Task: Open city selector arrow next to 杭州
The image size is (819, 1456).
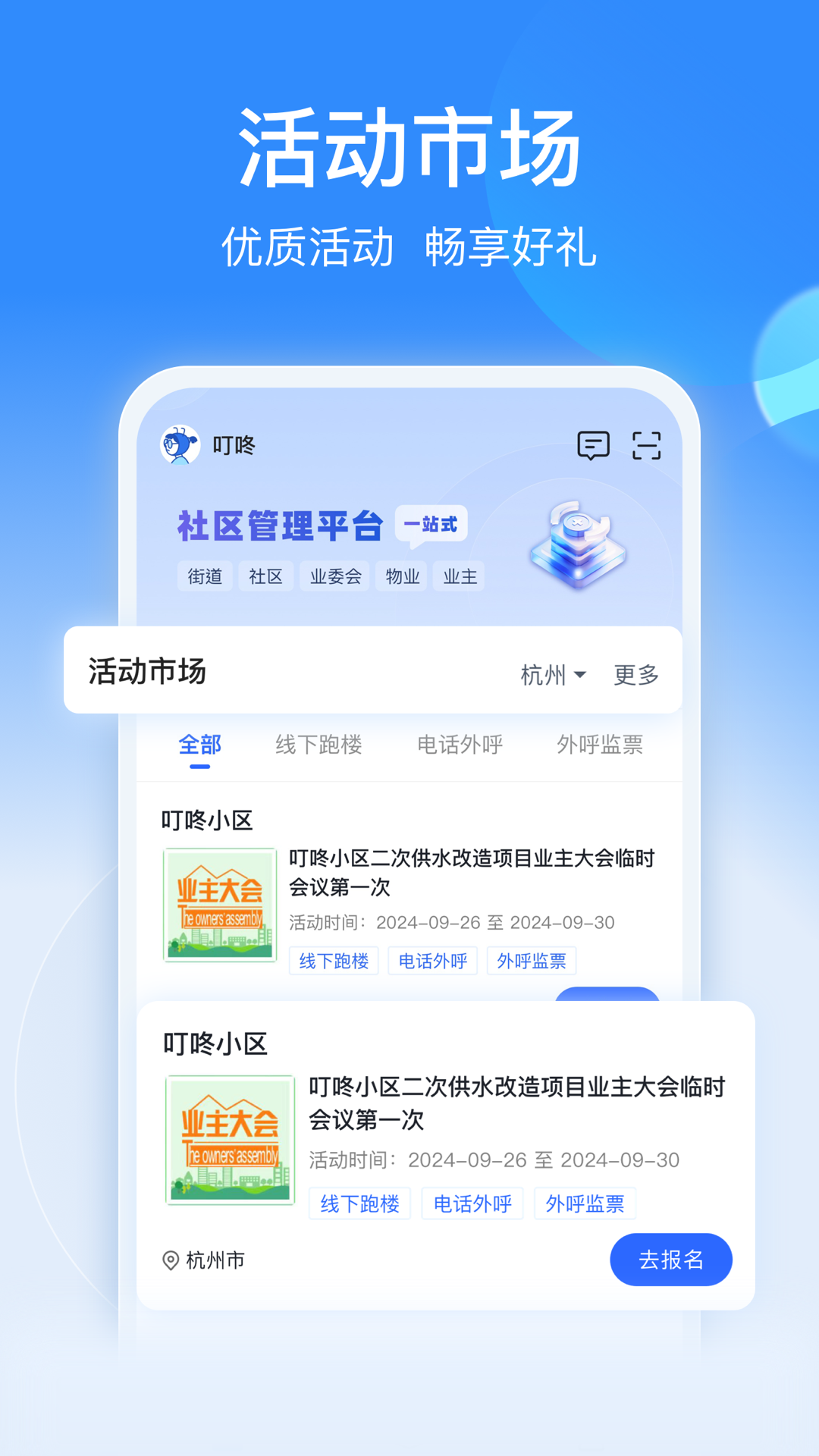Action: (x=581, y=676)
